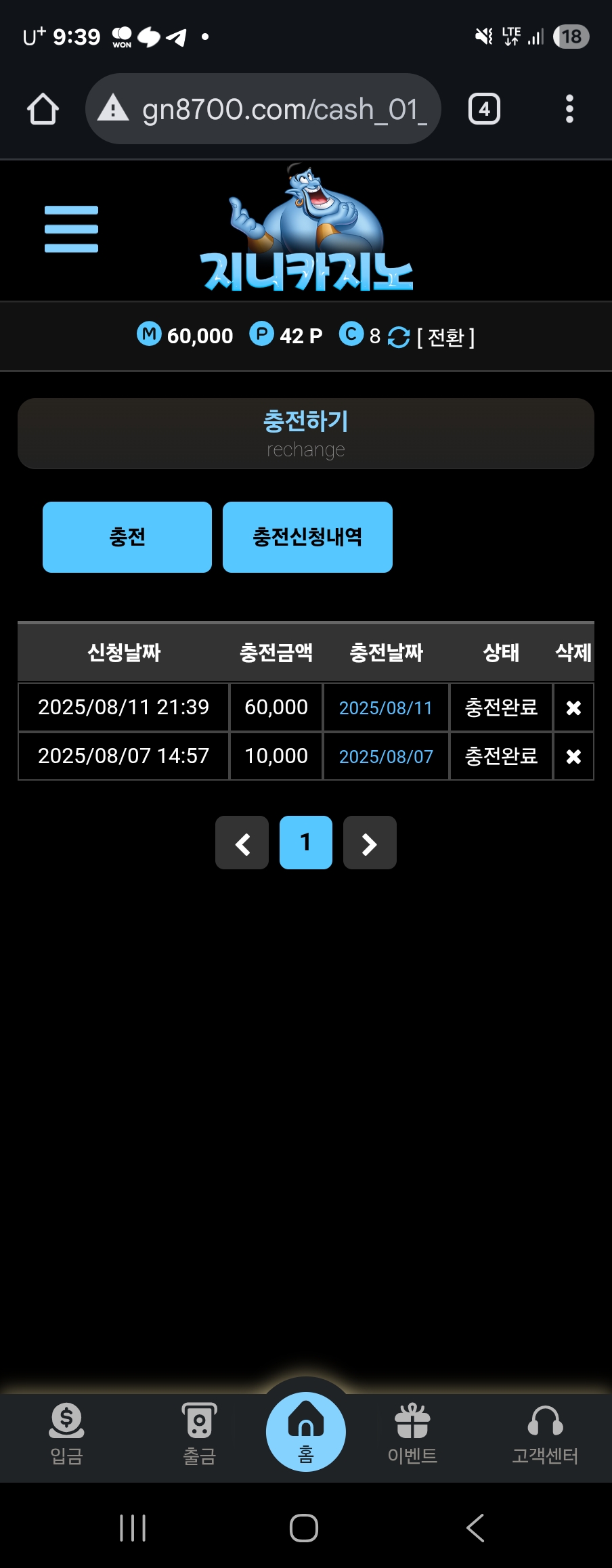
Task: Open the 충전신청내역 history tab
Action: point(307,537)
